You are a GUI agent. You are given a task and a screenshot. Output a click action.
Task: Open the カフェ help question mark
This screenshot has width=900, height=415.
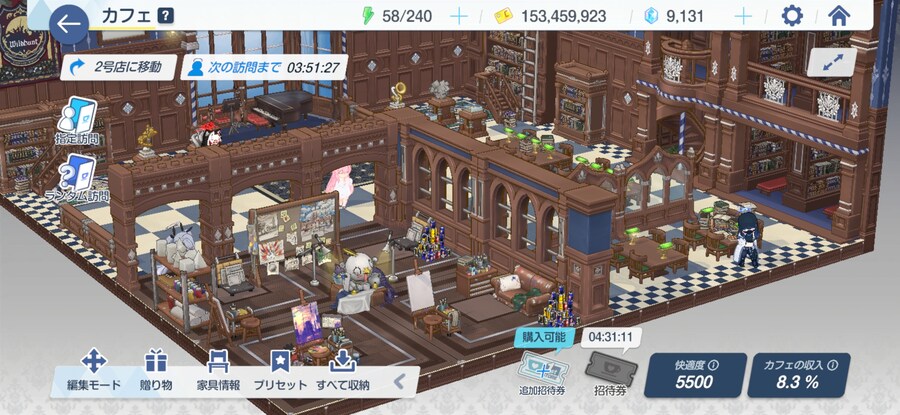pos(165,16)
